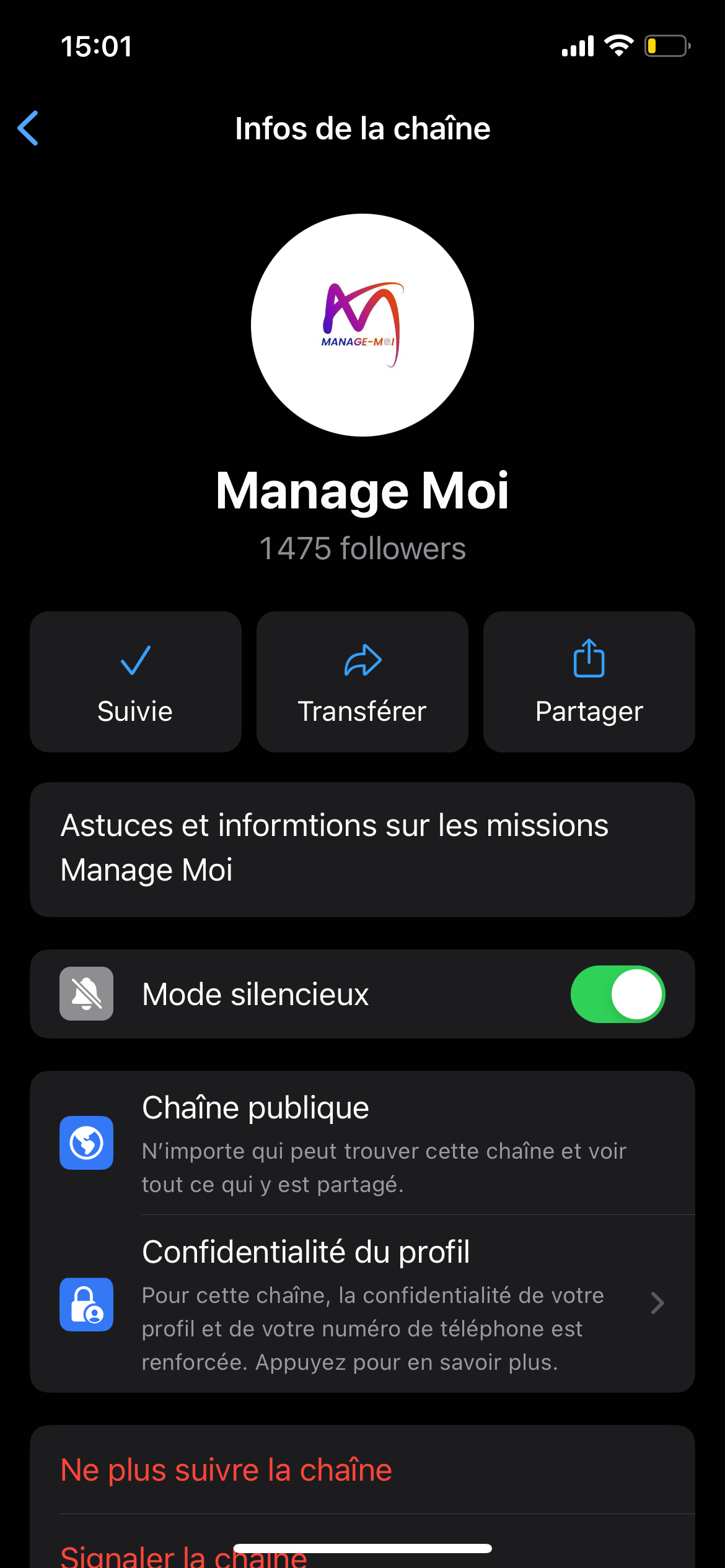The image size is (725, 1568).
Task: Share the channel via Partager
Action: pyautogui.click(x=589, y=682)
